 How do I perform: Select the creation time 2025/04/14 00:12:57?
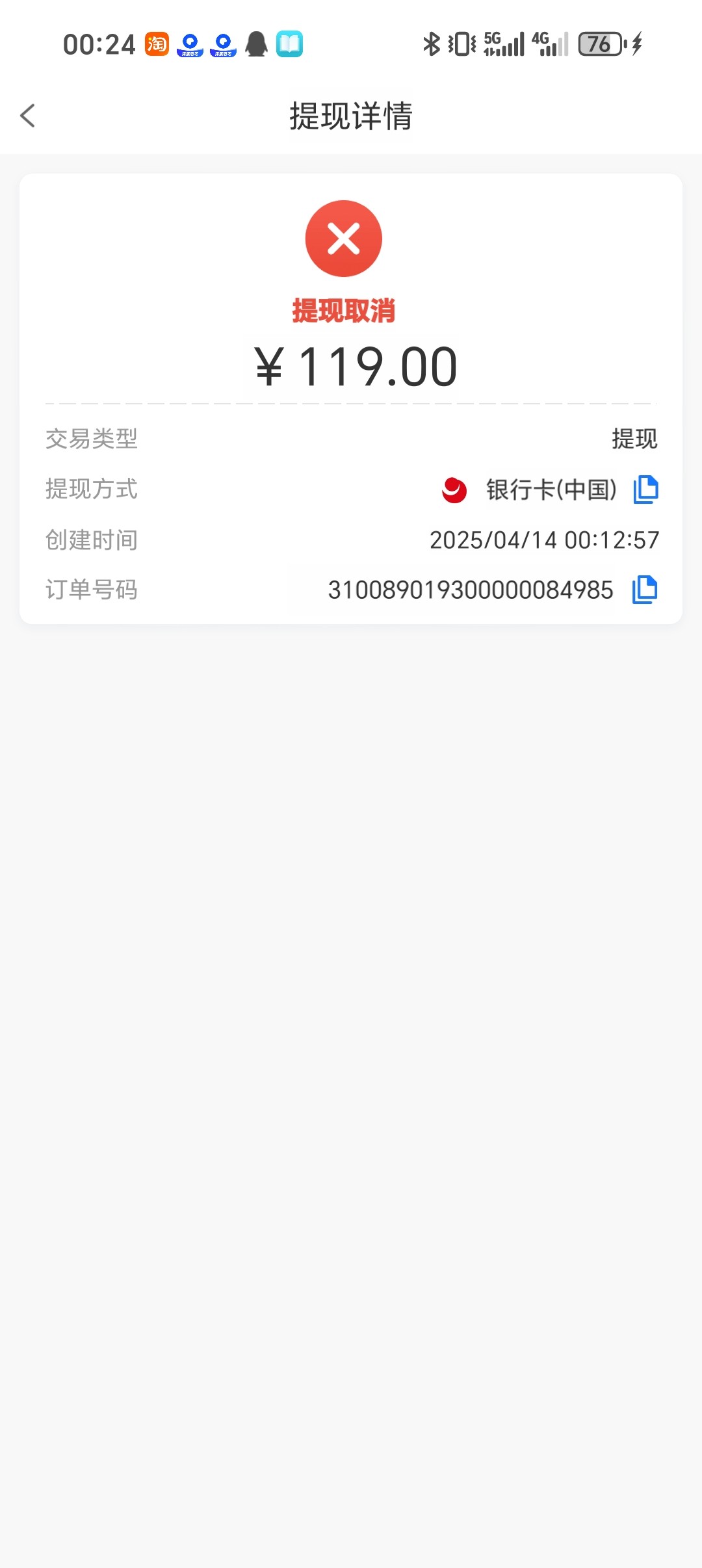[x=545, y=540]
